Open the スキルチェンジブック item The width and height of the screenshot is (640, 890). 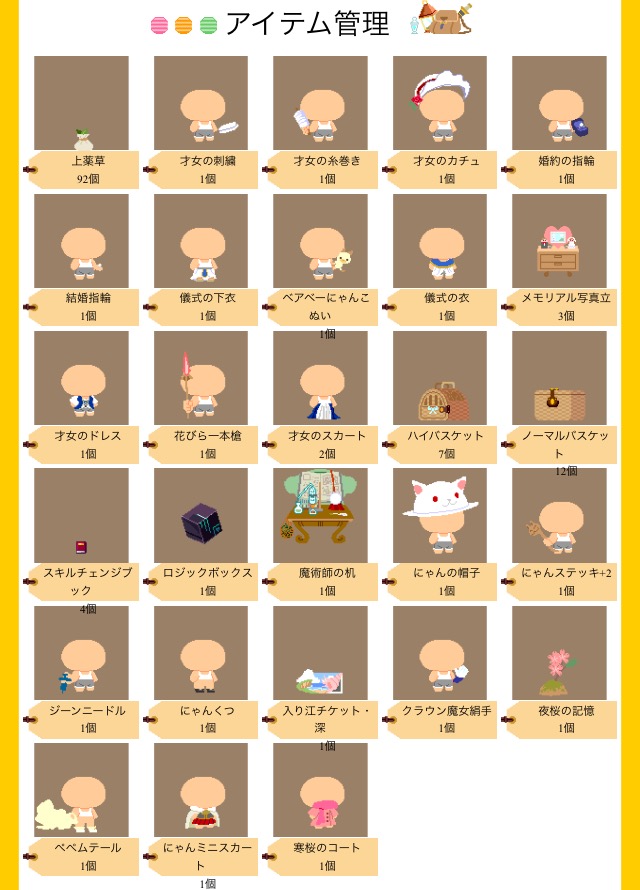(x=81, y=515)
